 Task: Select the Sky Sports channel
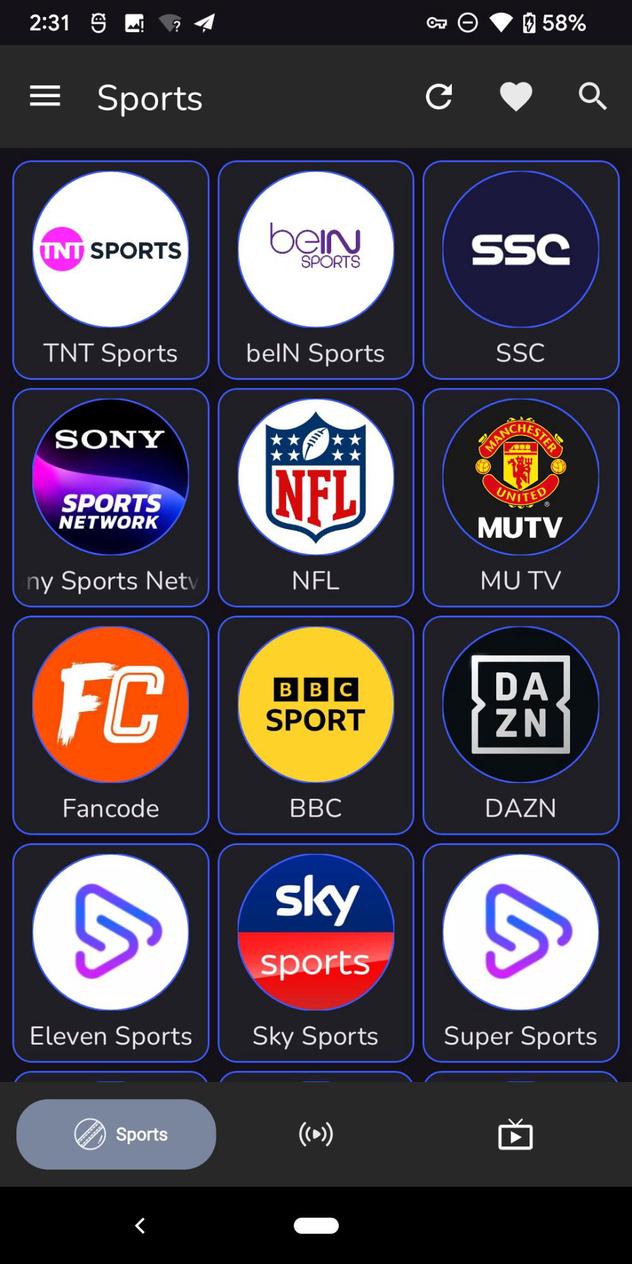[x=316, y=952]
